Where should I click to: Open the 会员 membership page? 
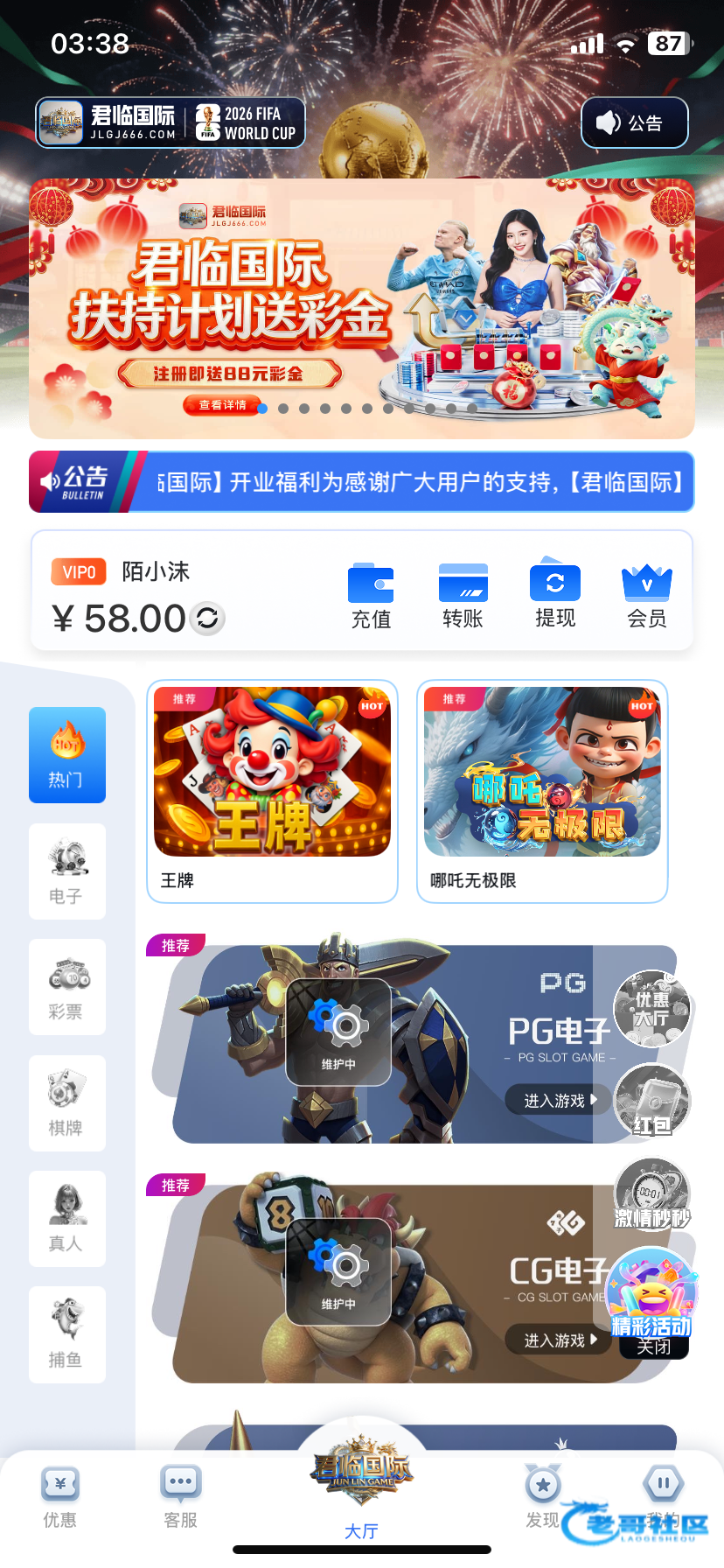[x=646, y=597]
